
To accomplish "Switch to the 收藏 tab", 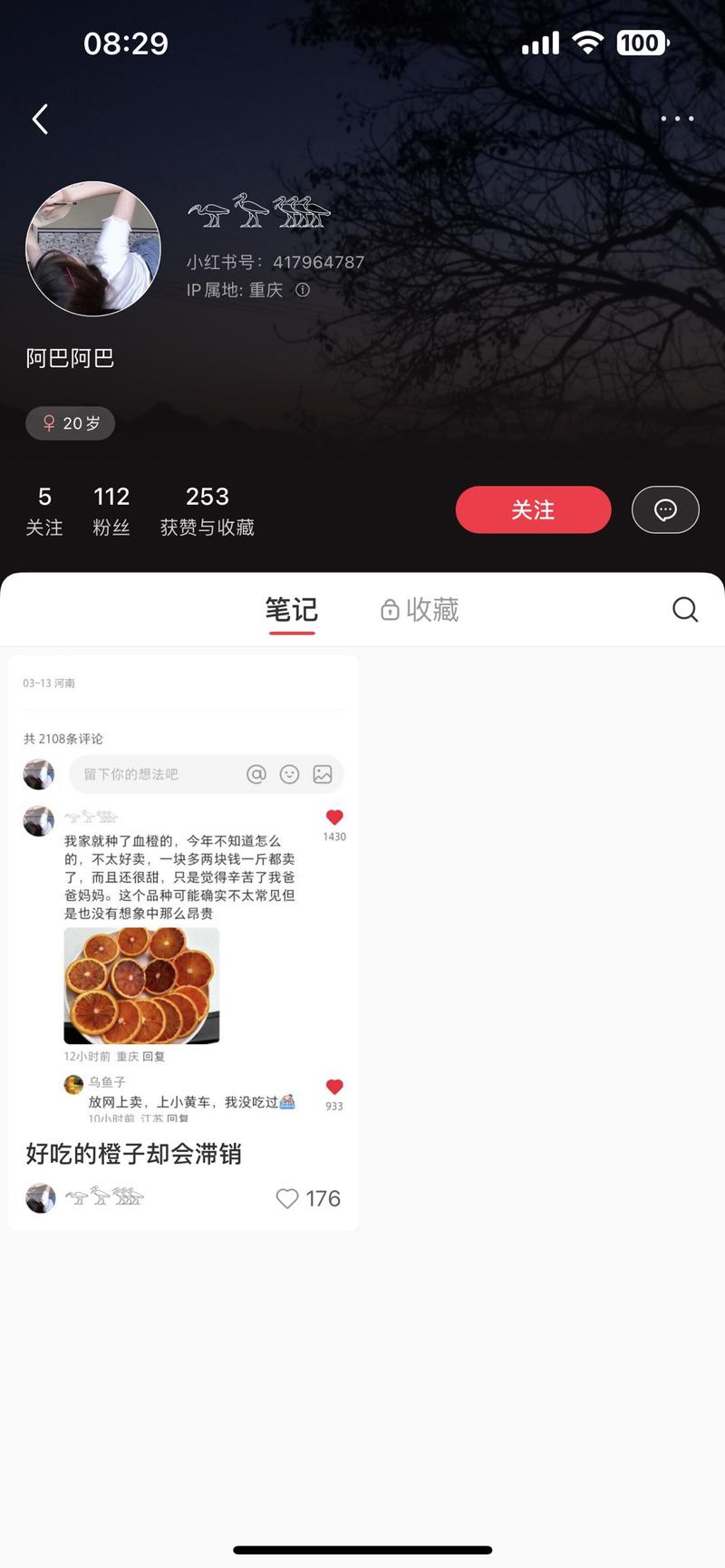I will pyautogui.click(x=430, y=609).
